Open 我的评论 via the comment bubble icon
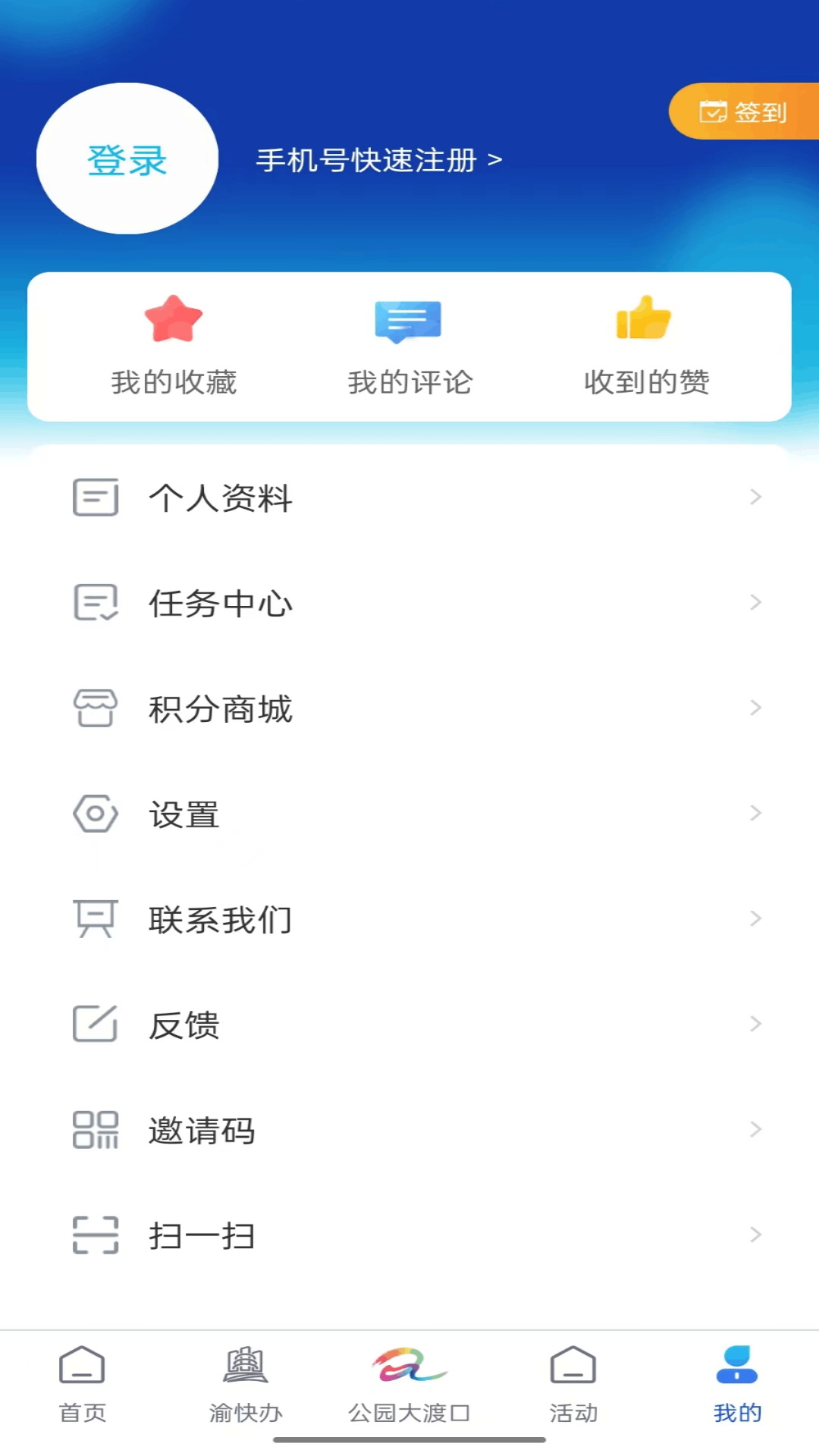 pos(408,322)
